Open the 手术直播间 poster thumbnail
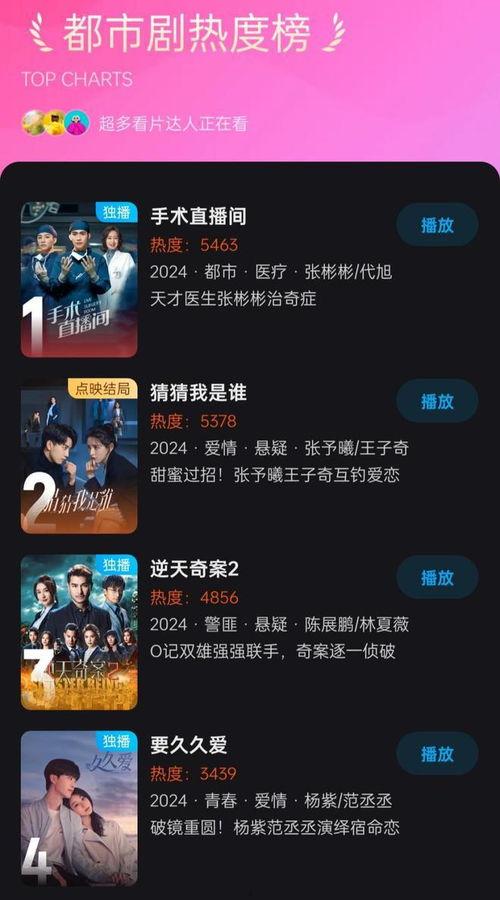The height and width of the screenshot is (900, 500). [79, 280]
